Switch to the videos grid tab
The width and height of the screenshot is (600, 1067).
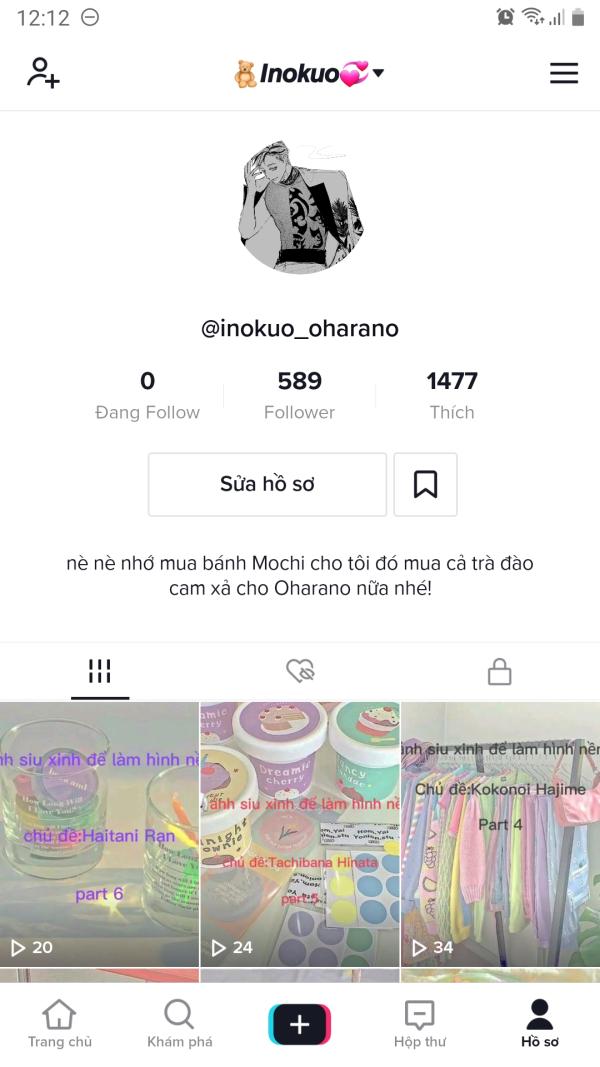(x=100, y=672)
